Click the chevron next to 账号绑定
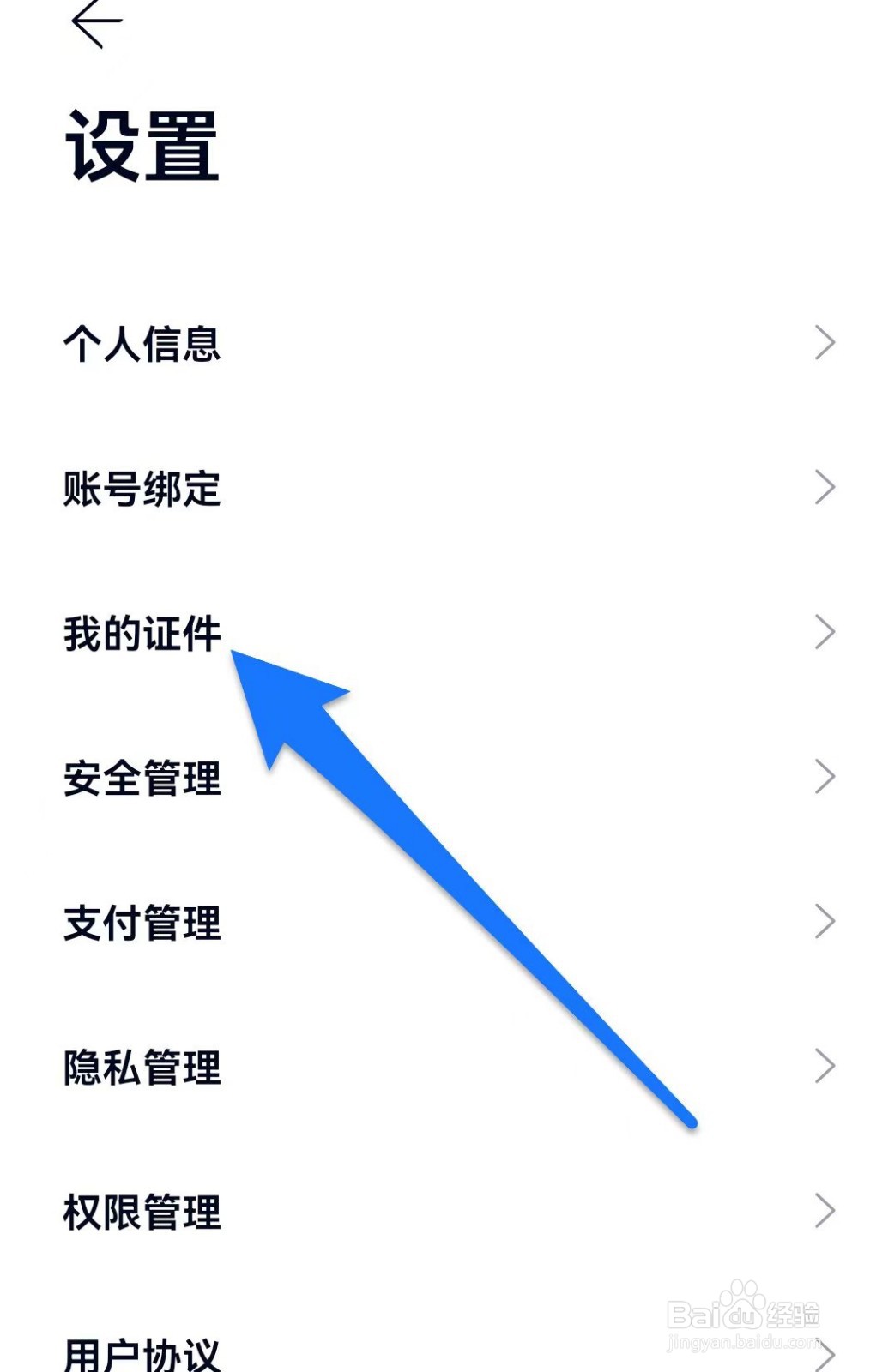Image resolution: width=870 pixels, height=1372 pixels. (826, 487)
